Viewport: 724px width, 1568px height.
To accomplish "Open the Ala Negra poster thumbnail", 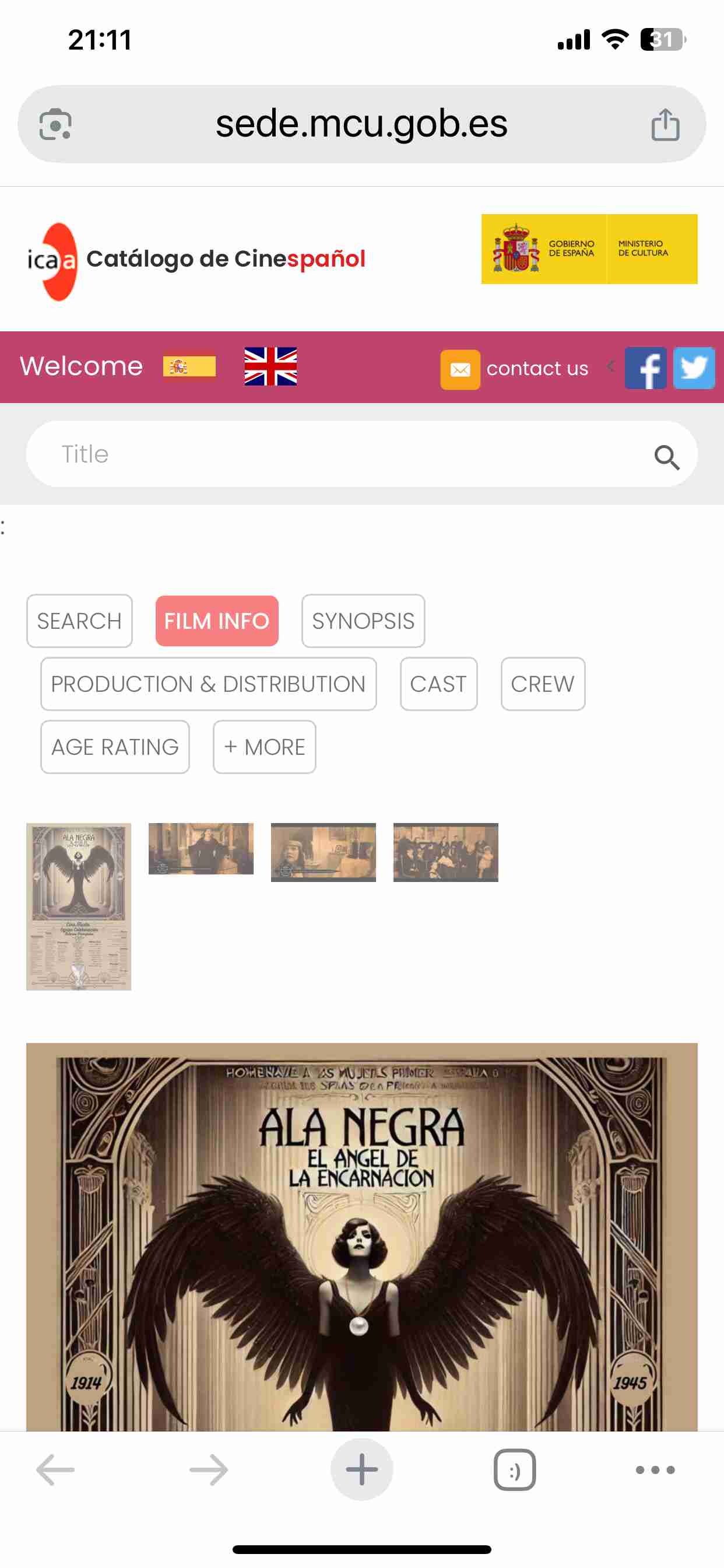I will [x=79, y=907].
